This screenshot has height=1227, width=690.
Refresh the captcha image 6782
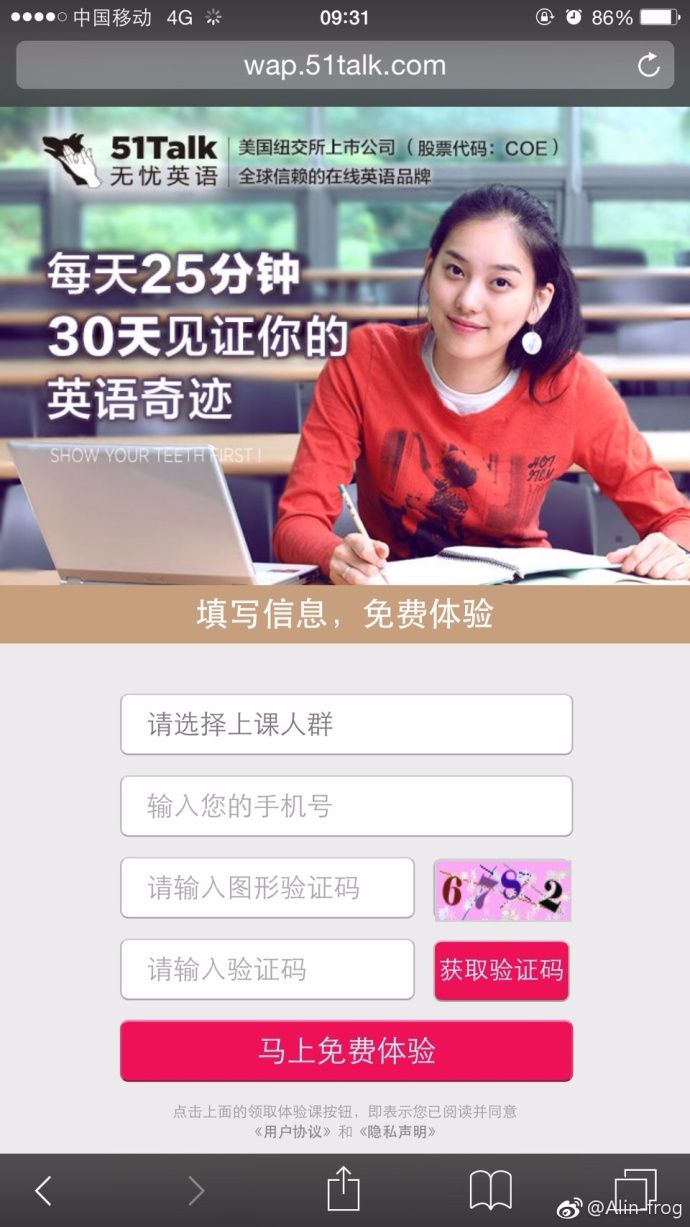point(502,890)
